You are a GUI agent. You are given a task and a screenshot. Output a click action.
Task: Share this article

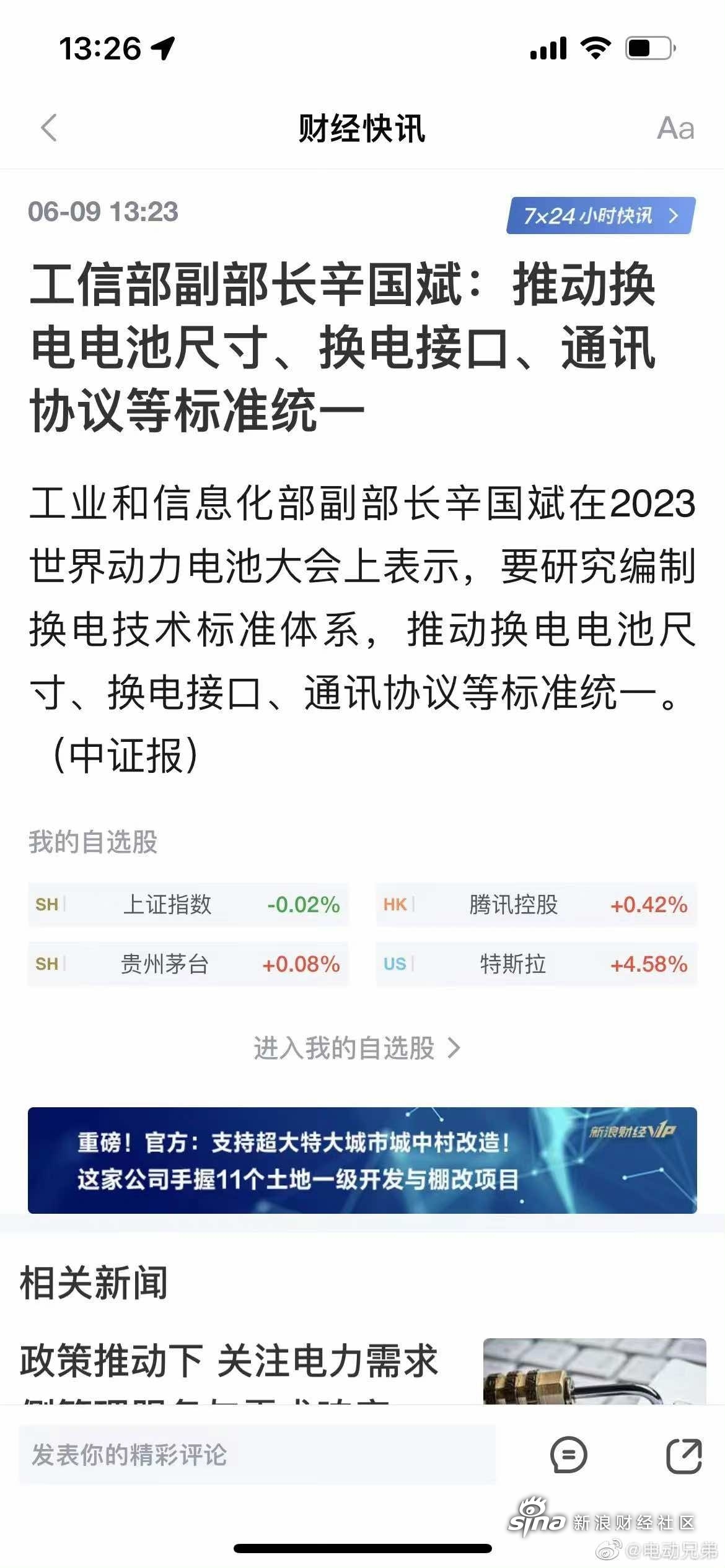pyautogui.click(x=684, y=1455)
